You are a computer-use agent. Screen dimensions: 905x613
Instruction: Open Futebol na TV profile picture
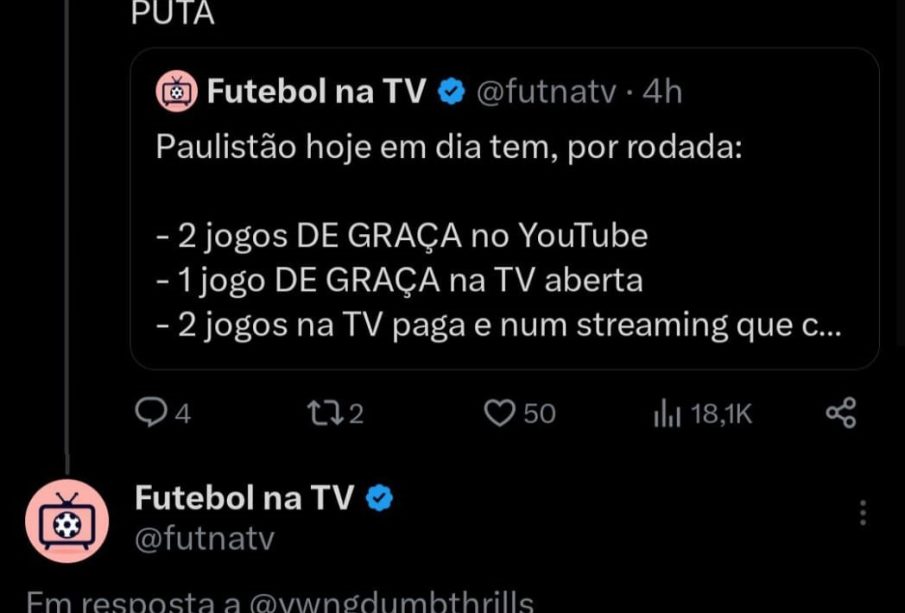66,520
